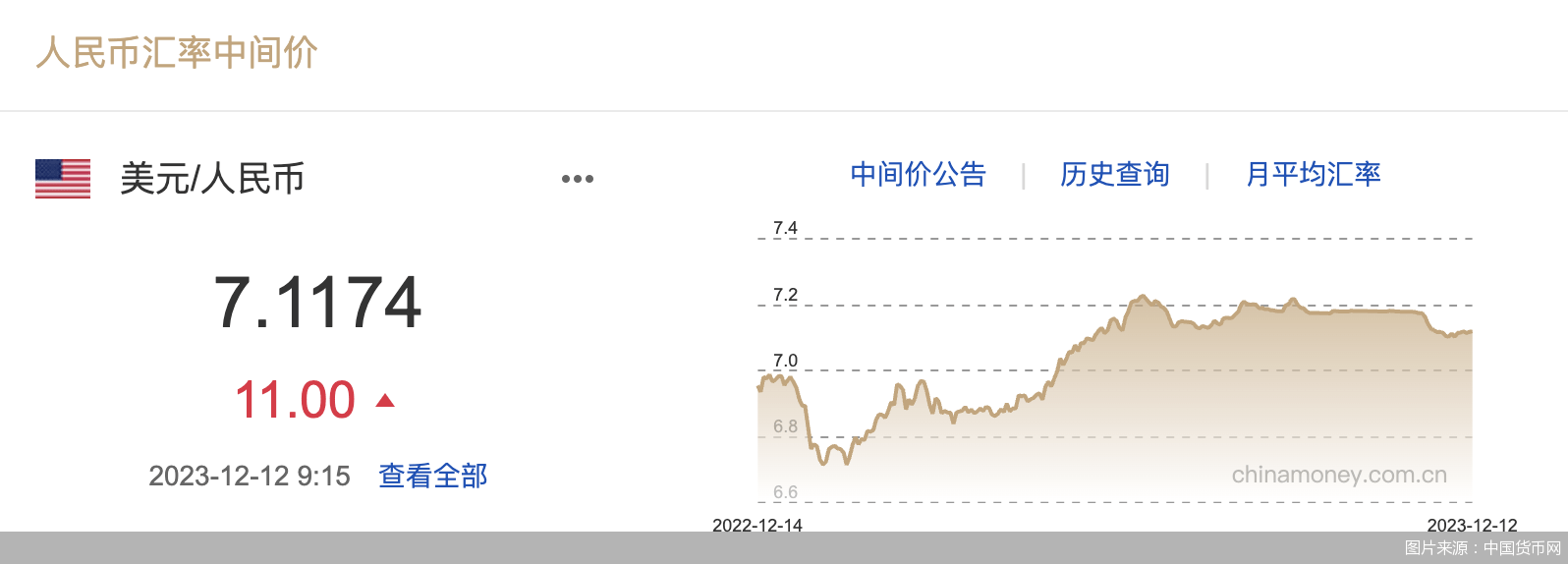The image size is (1568, 564).
Task: Go to 历史查询 history lookup
Action: 1114,175
